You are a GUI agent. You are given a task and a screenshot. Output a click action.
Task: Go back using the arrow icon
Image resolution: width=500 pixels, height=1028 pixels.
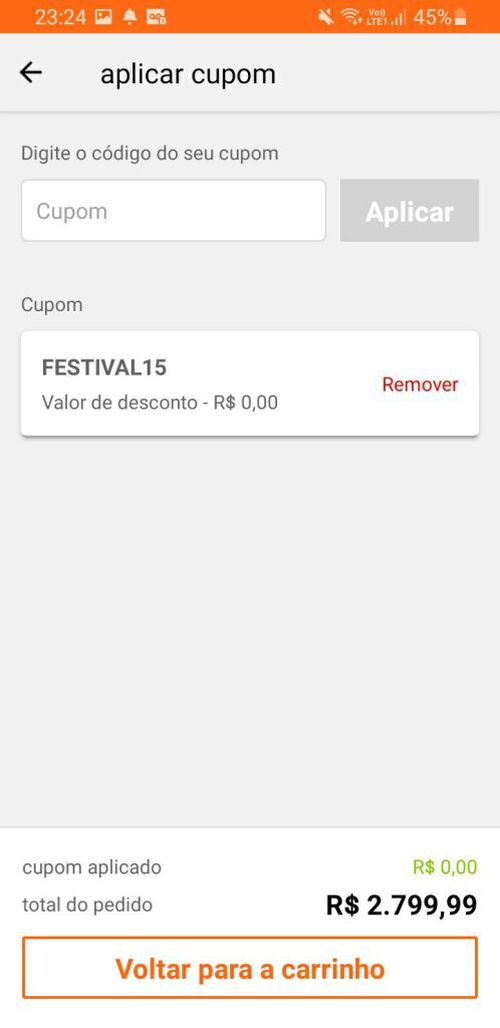(x=31, y=73)
